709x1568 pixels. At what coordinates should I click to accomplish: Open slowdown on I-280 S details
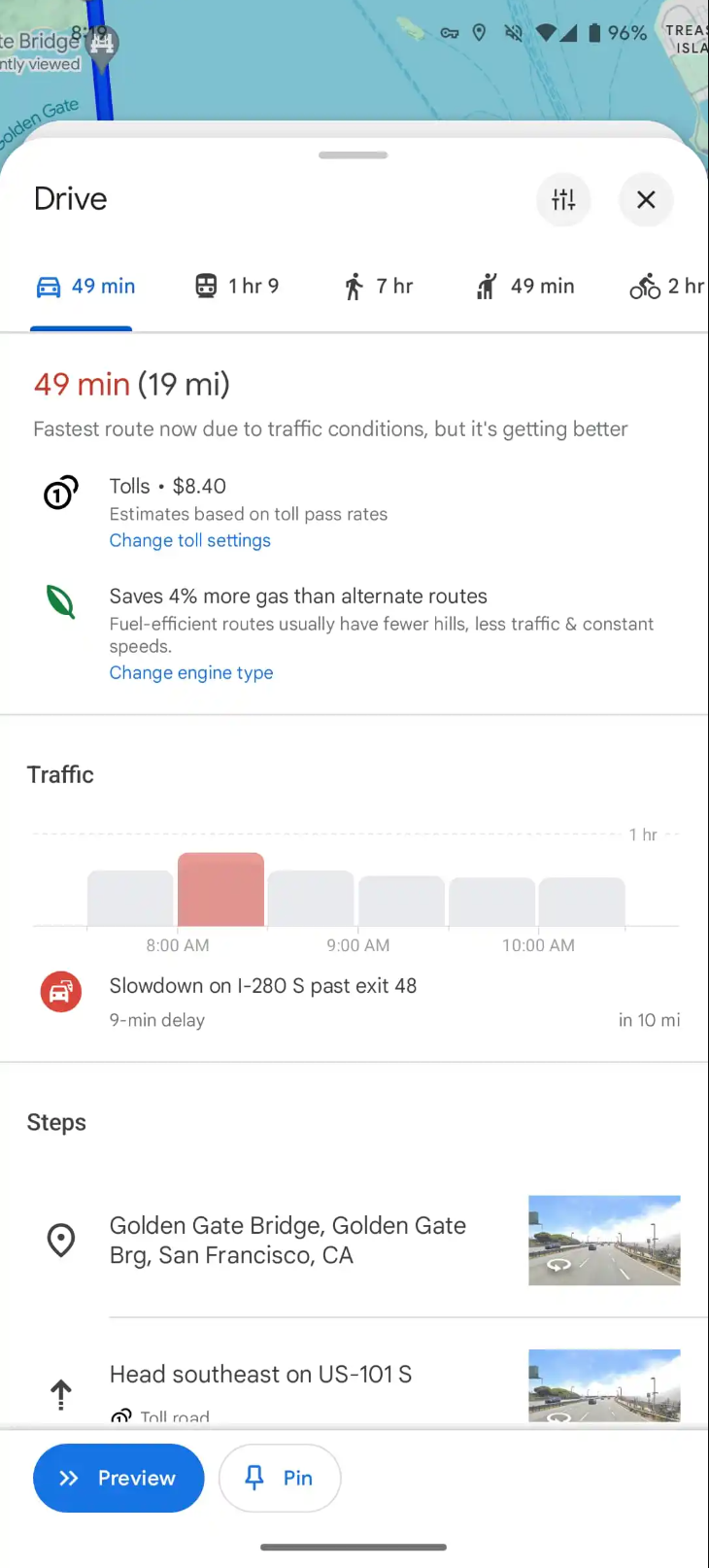point(262,1001)
